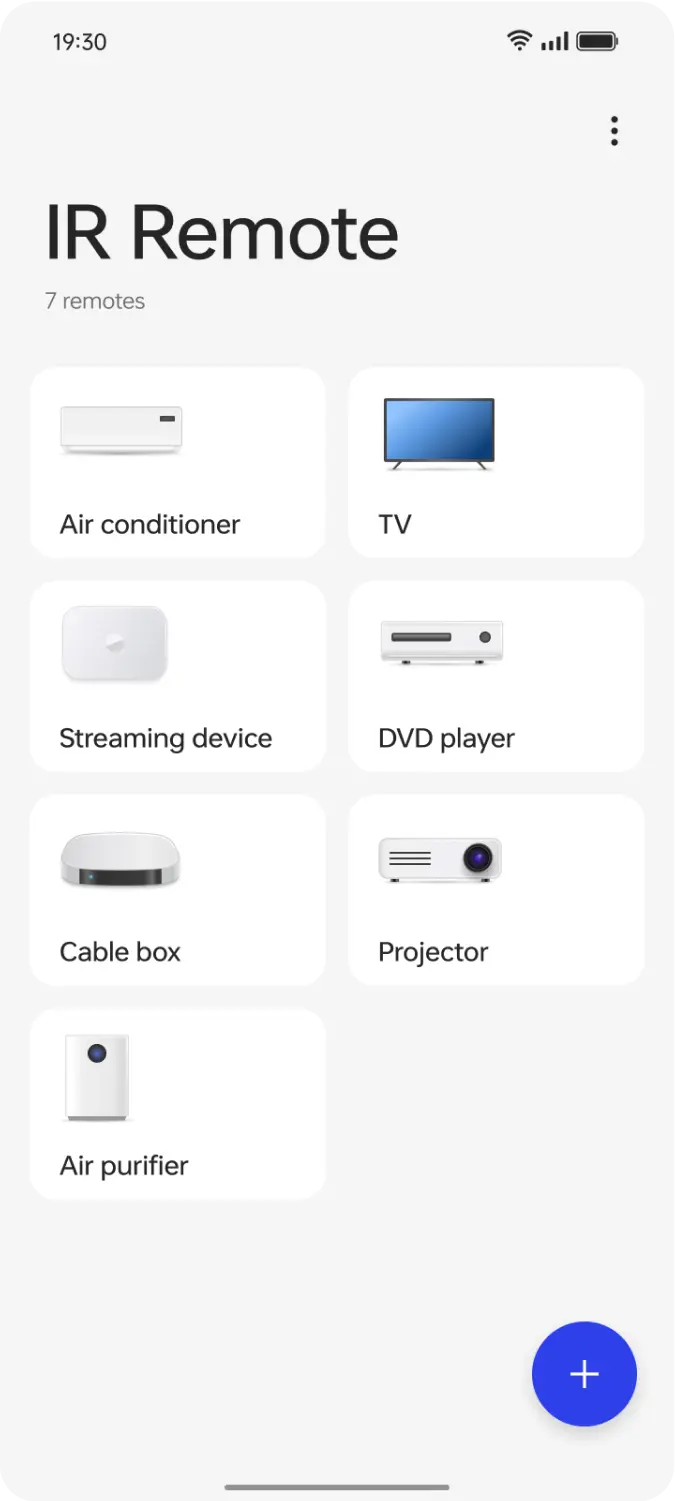Choose the DVD player remote
The image size is (675, 1501).
coord(496,676)
